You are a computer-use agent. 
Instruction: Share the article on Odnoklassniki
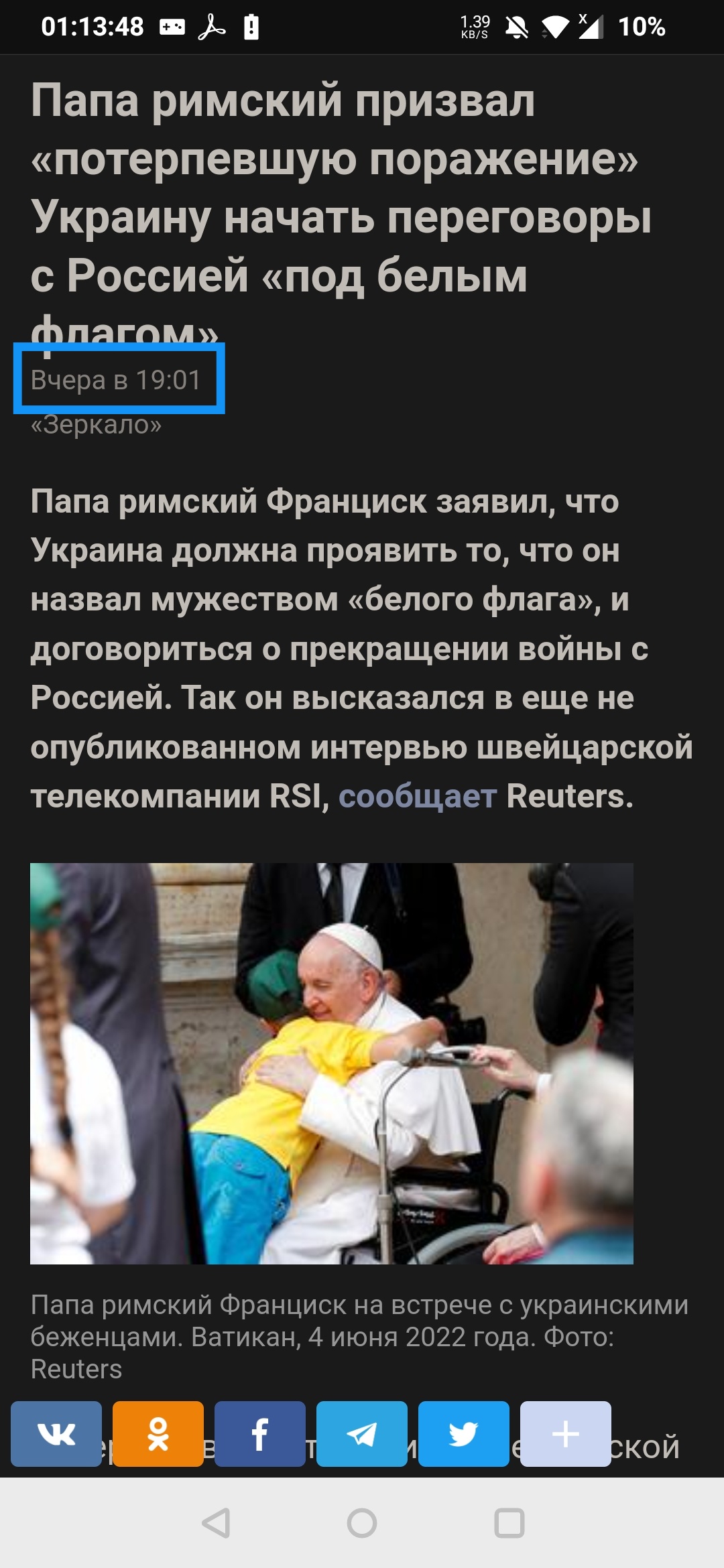coord(158,1433)
